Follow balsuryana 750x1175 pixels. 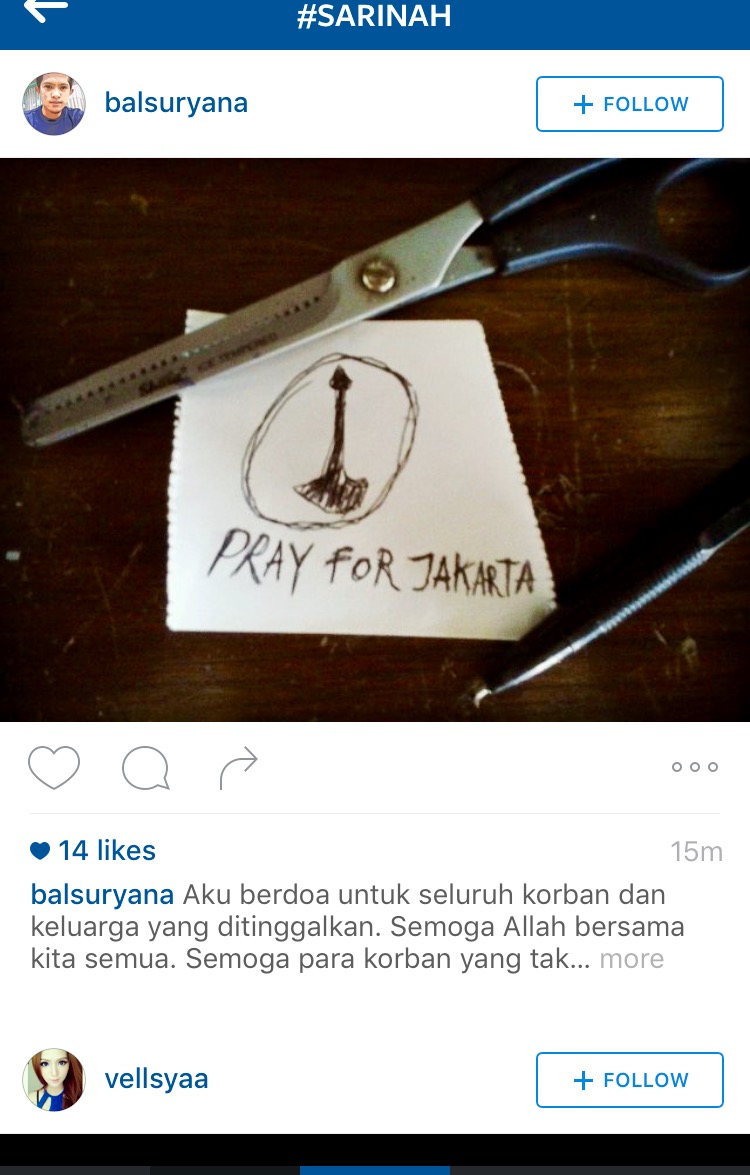(629, 104)
